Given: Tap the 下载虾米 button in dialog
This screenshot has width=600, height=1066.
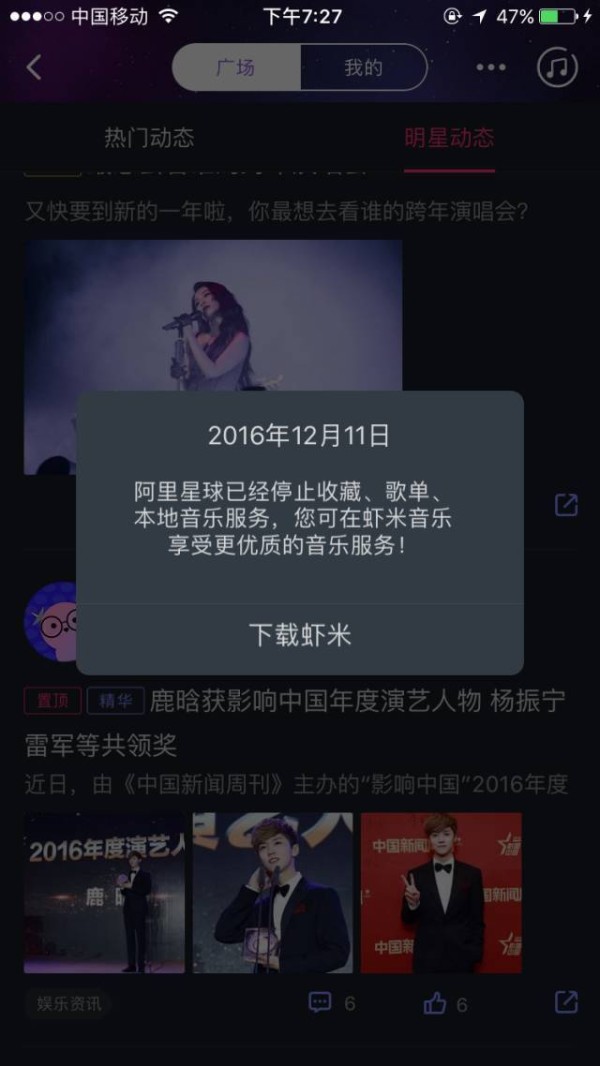Looking at the screenshot, I should tap(300, 635).
